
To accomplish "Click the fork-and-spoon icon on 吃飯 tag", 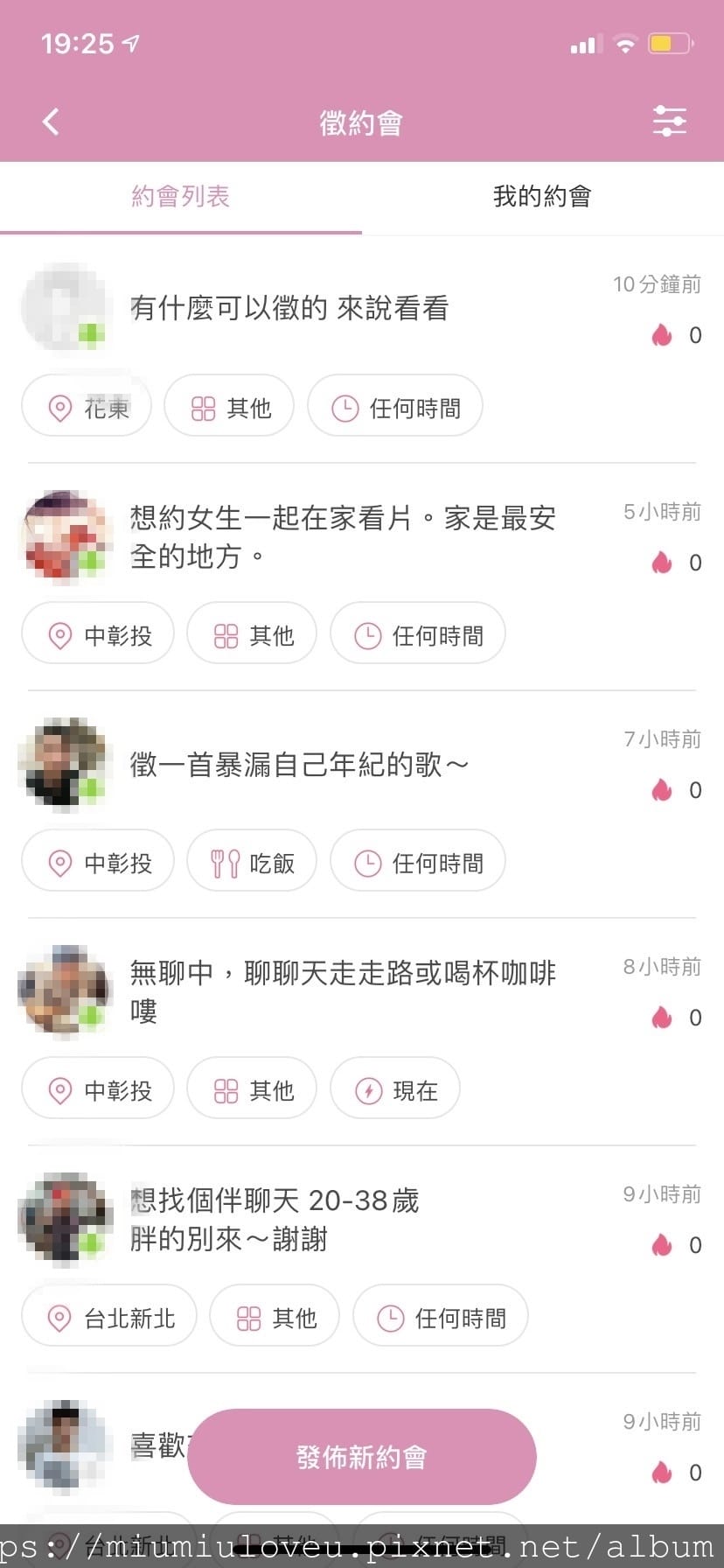I will (x=225, y=862).
